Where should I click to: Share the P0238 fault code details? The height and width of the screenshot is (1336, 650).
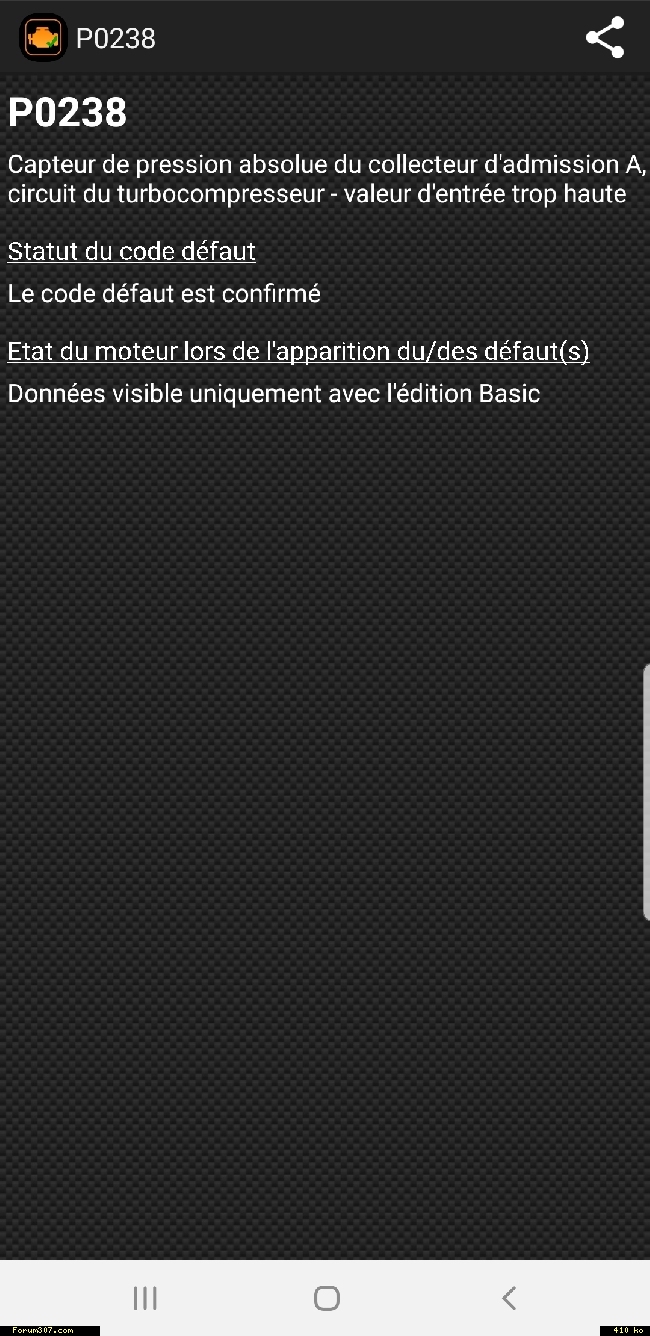point(605,38)
